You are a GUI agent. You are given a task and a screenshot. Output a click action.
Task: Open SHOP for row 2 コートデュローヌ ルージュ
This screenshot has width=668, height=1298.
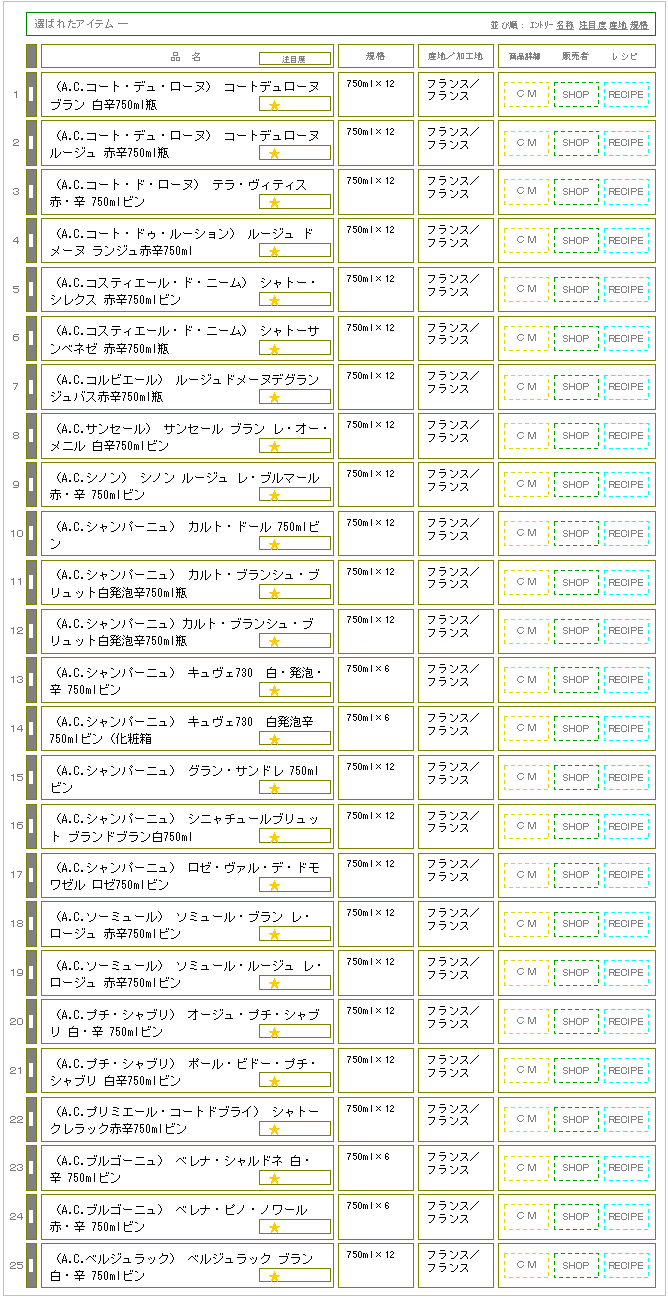576,143
